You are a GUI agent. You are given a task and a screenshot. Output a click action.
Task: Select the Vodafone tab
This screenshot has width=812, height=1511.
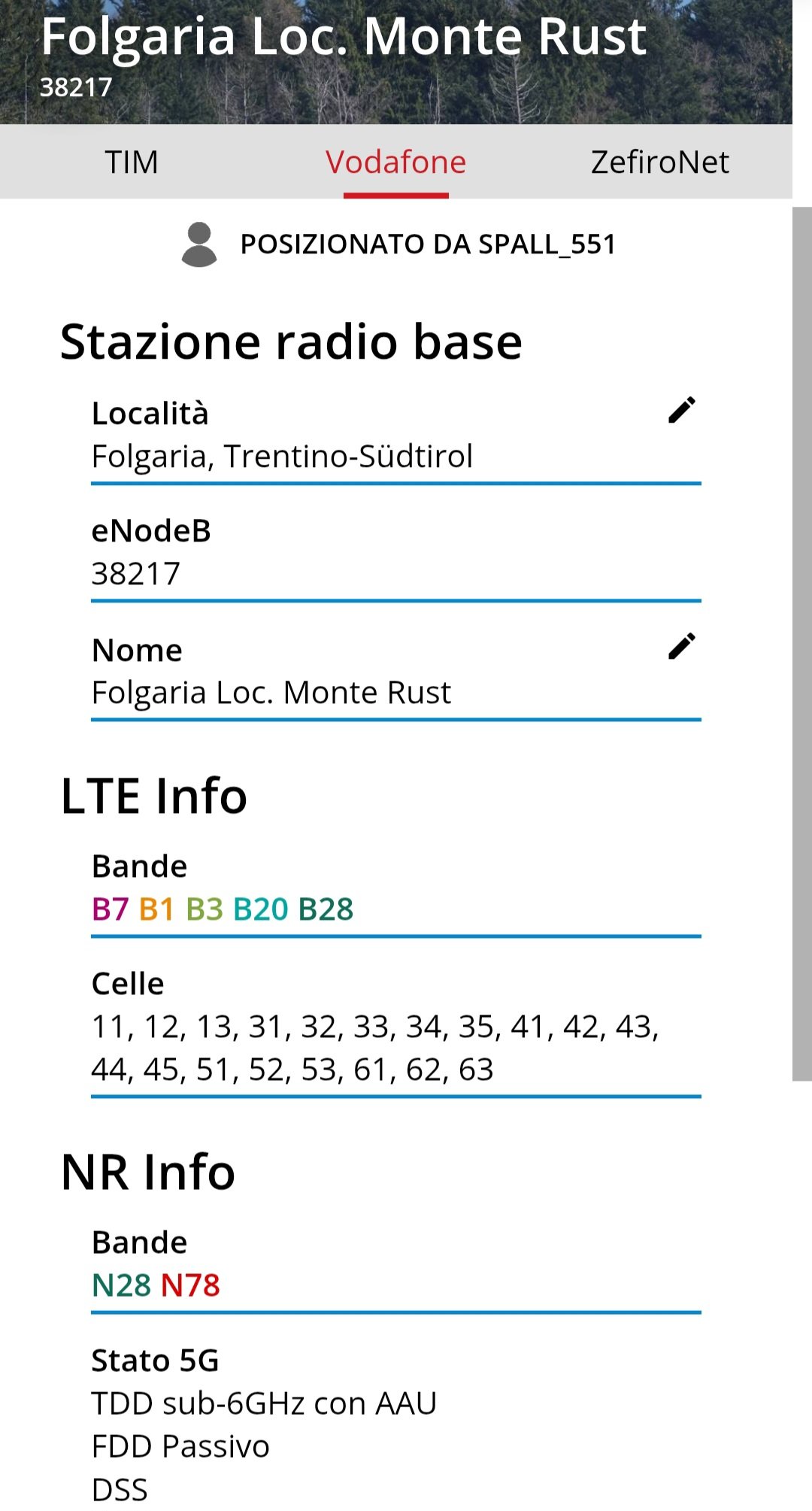click(x=395, y=162)
